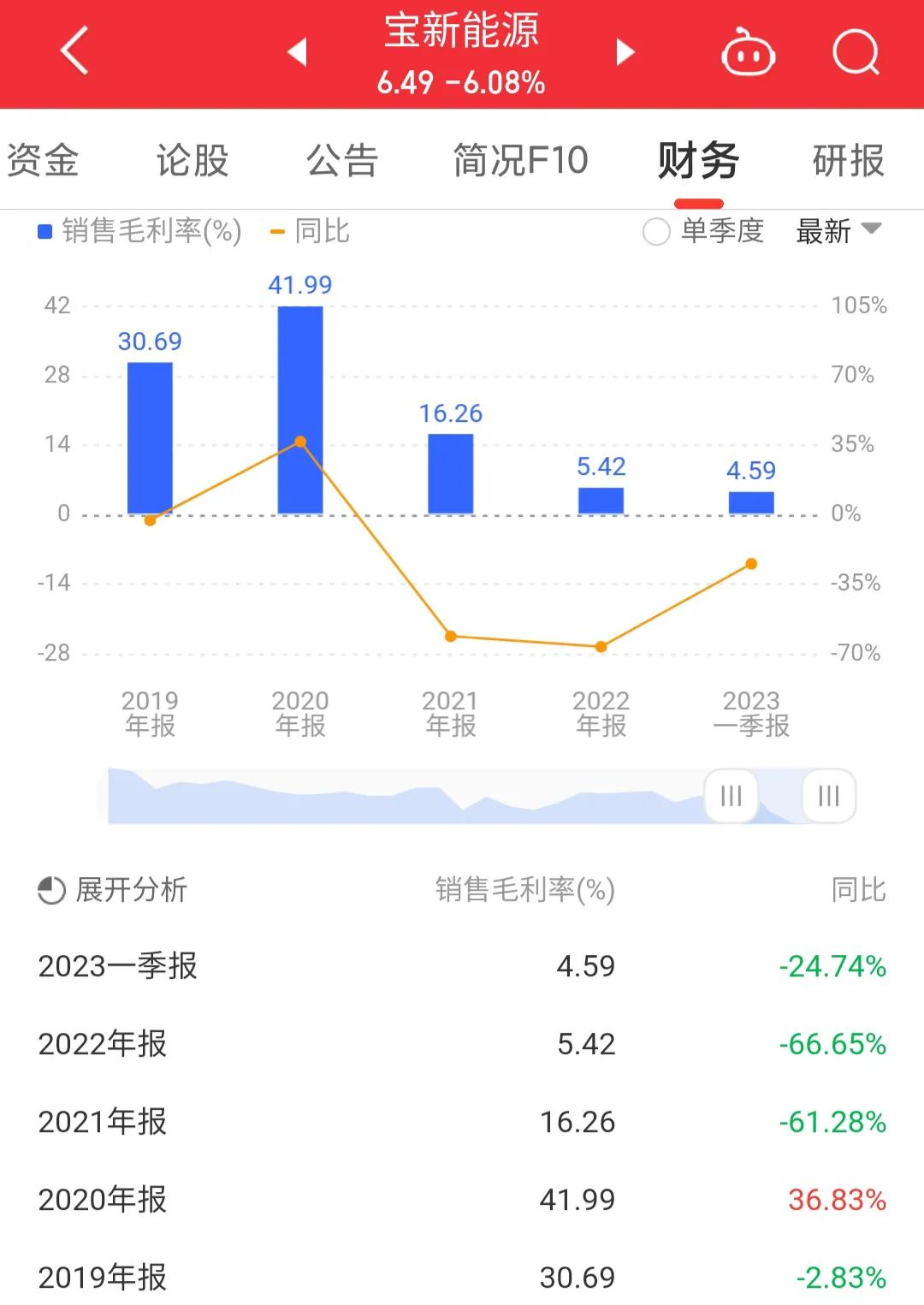Select the 2022年报 table row
924x1305 pixels.
(462, 1045)
